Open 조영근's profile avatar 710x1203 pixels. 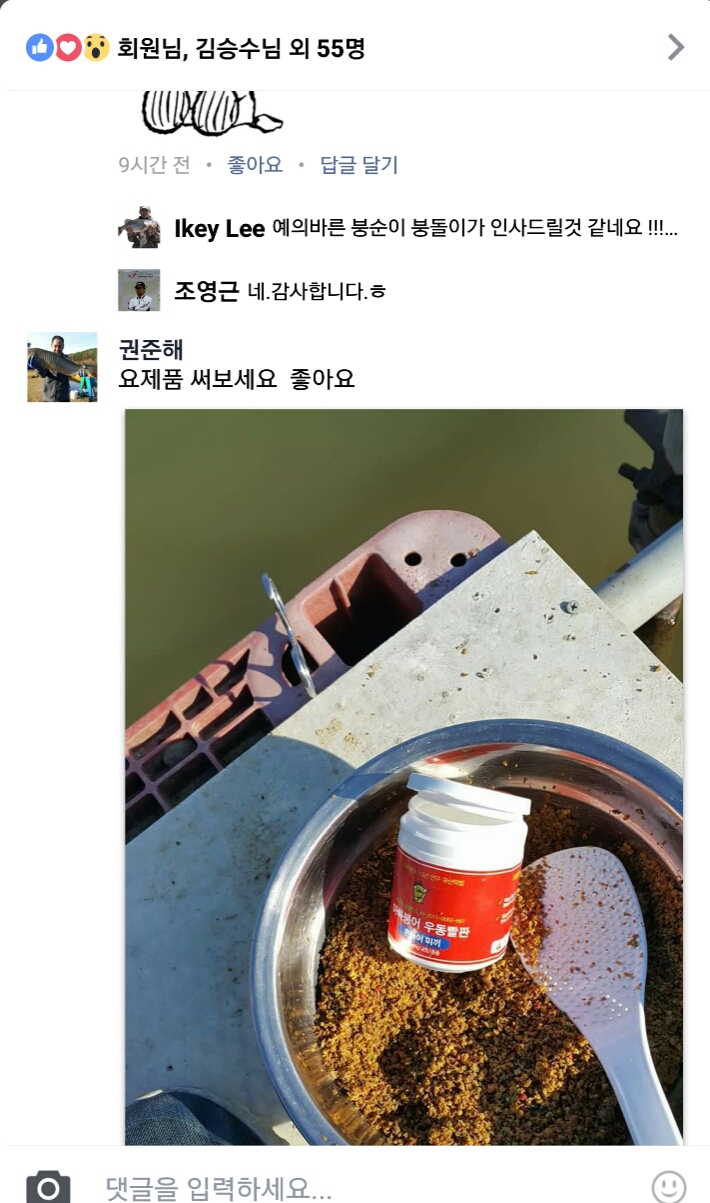pyautogui.click(x=138, y=290)
